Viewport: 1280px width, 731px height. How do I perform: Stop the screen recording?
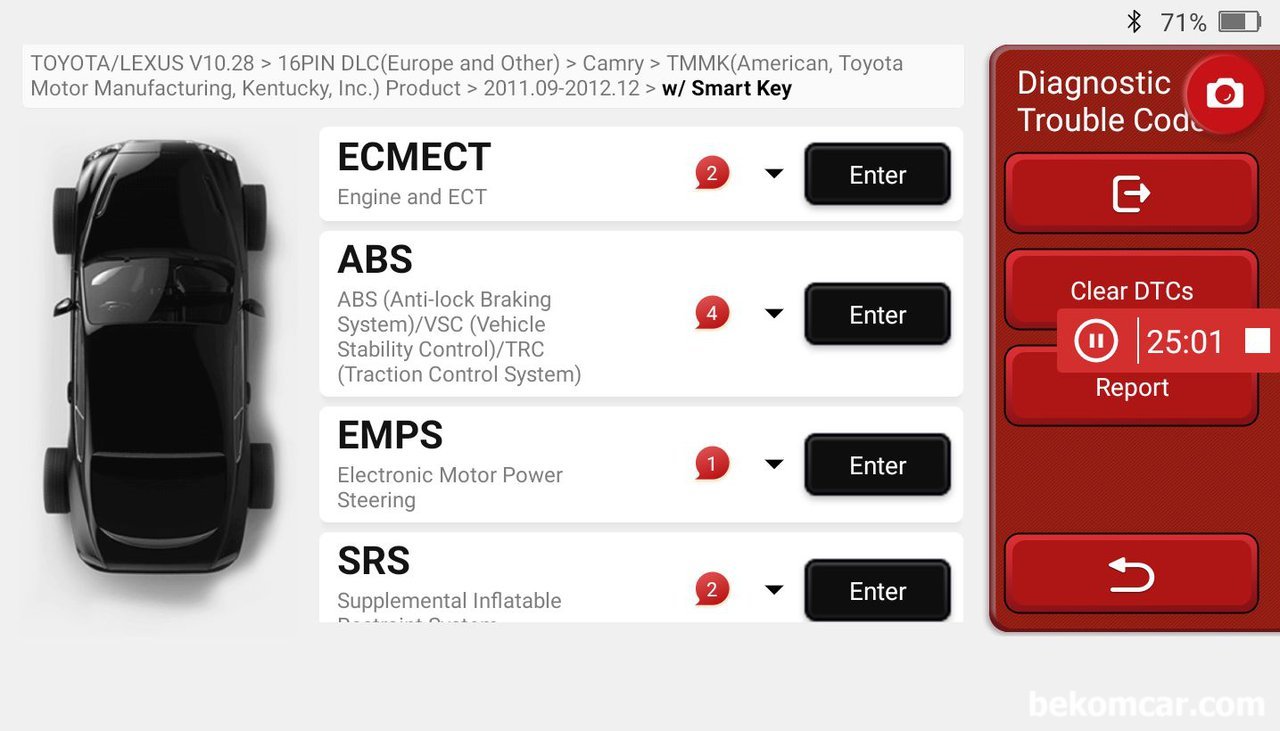1257,342
